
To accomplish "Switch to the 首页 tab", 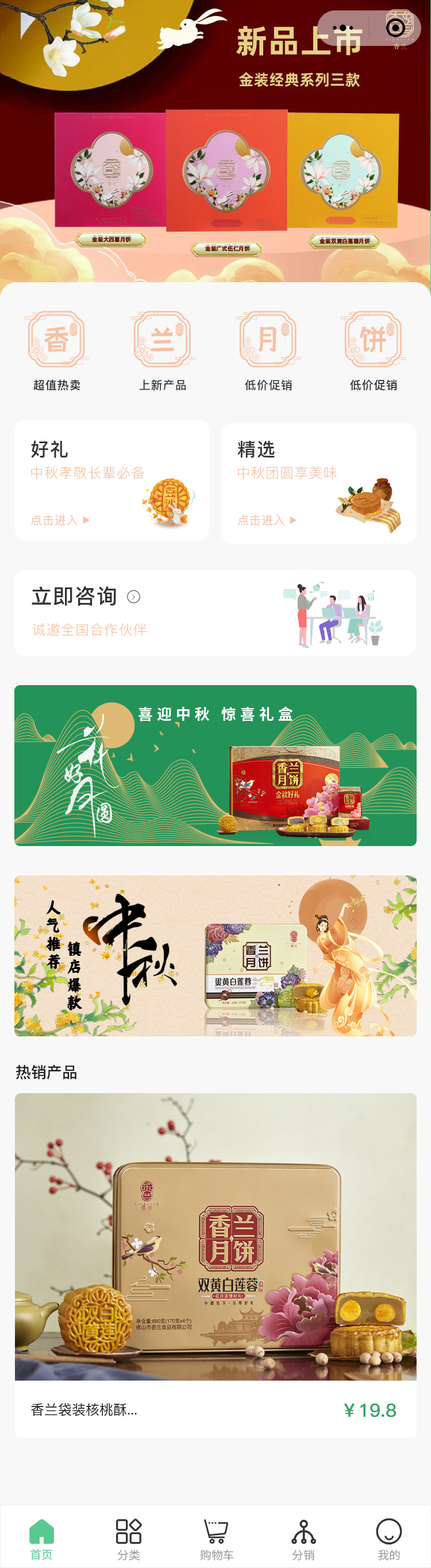I will tap(41, 1539).
